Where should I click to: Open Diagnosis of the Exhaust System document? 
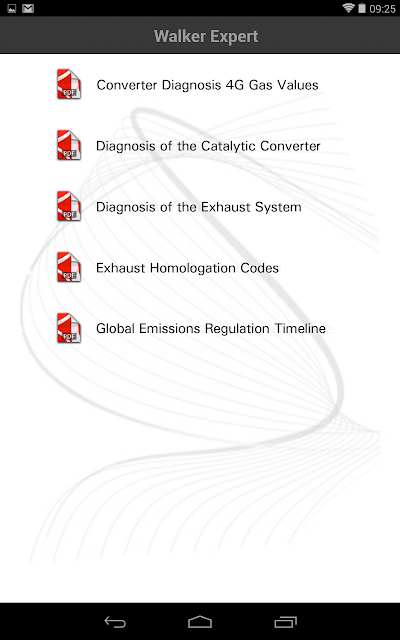[x=200, y=207]
